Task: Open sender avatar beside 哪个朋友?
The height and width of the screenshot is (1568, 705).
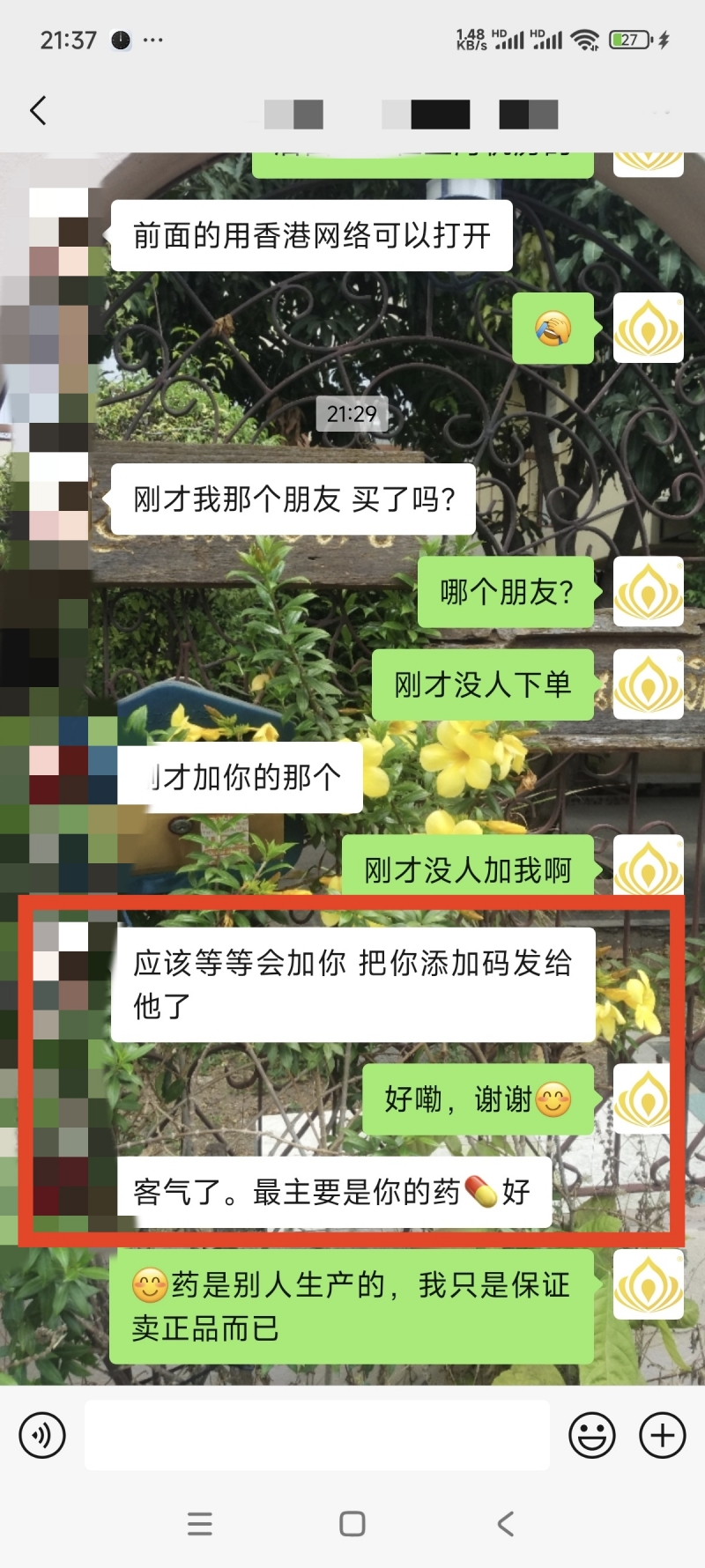Action: [648, 592]
